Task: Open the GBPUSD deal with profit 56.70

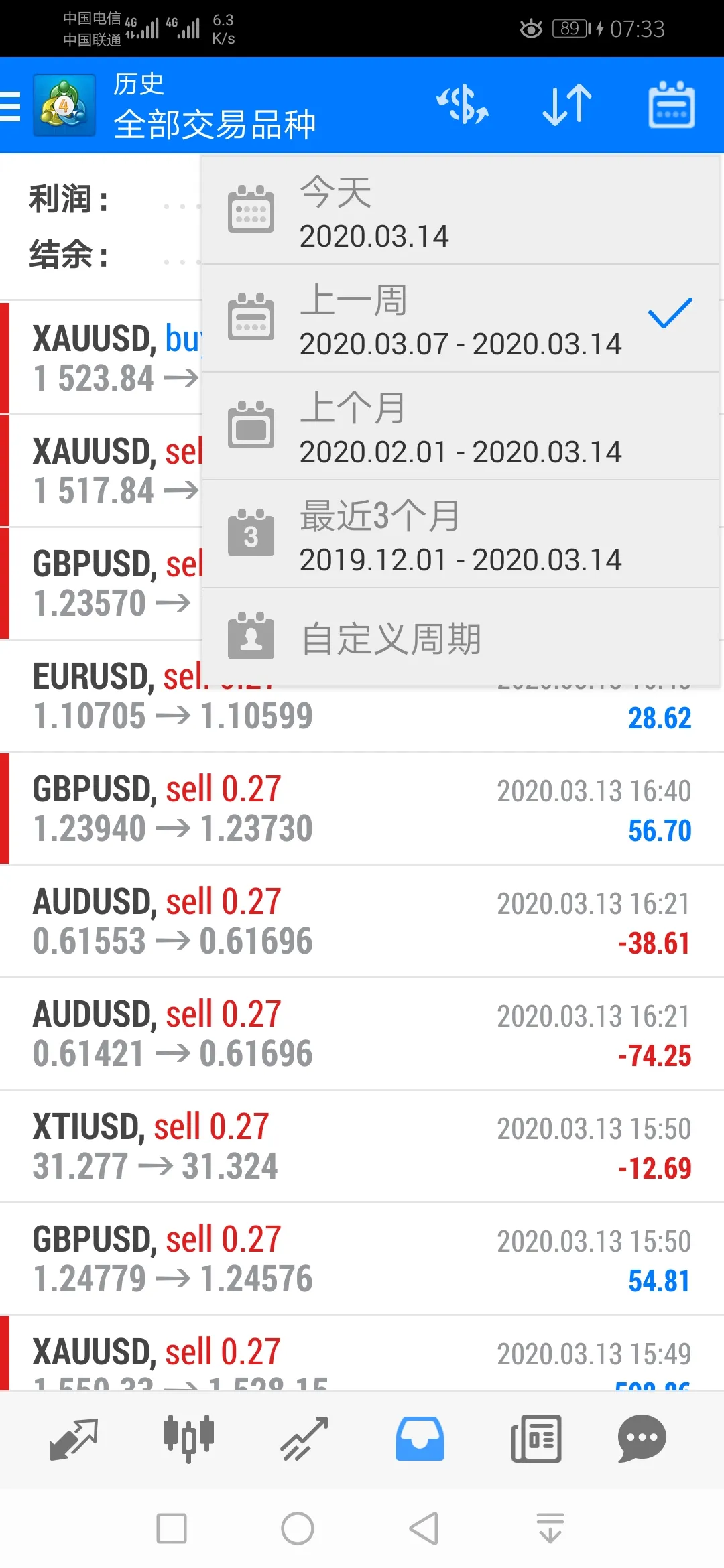Action: 362,809
